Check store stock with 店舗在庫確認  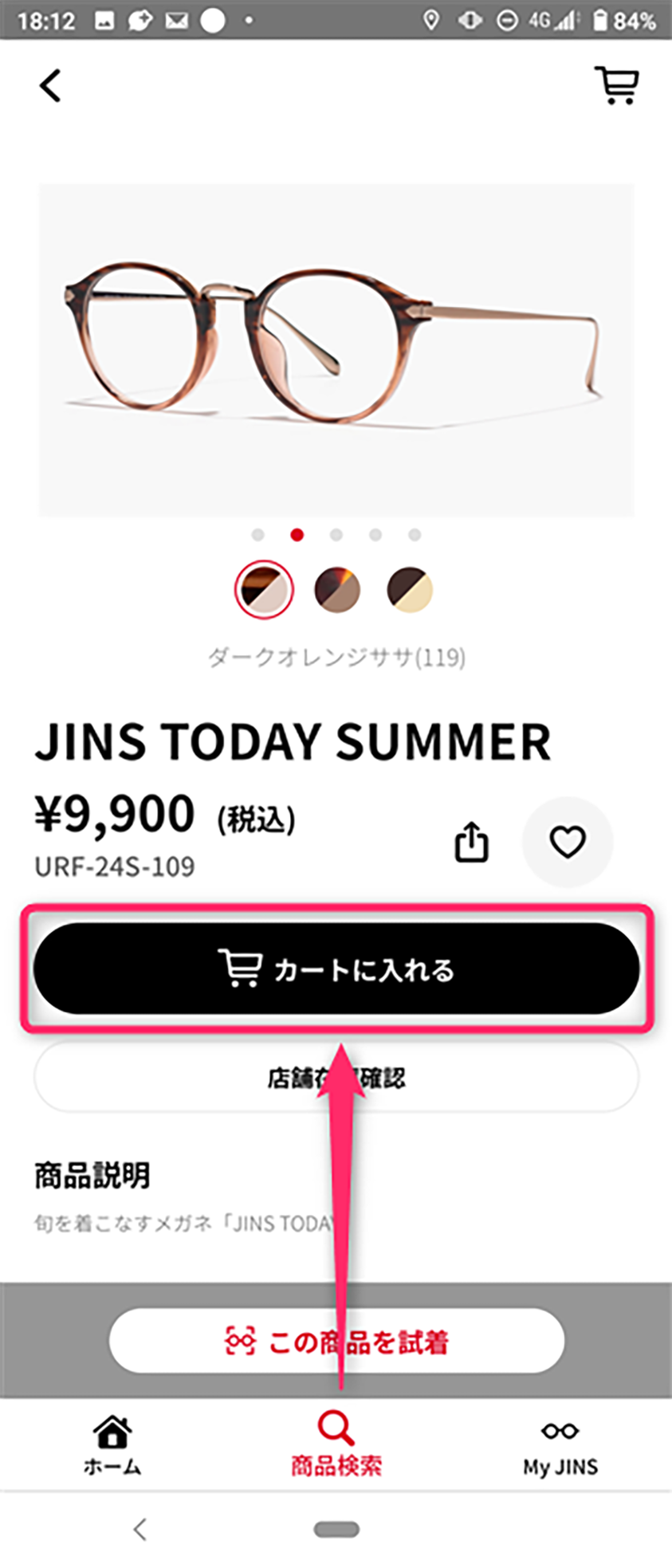coord(336,1078)
